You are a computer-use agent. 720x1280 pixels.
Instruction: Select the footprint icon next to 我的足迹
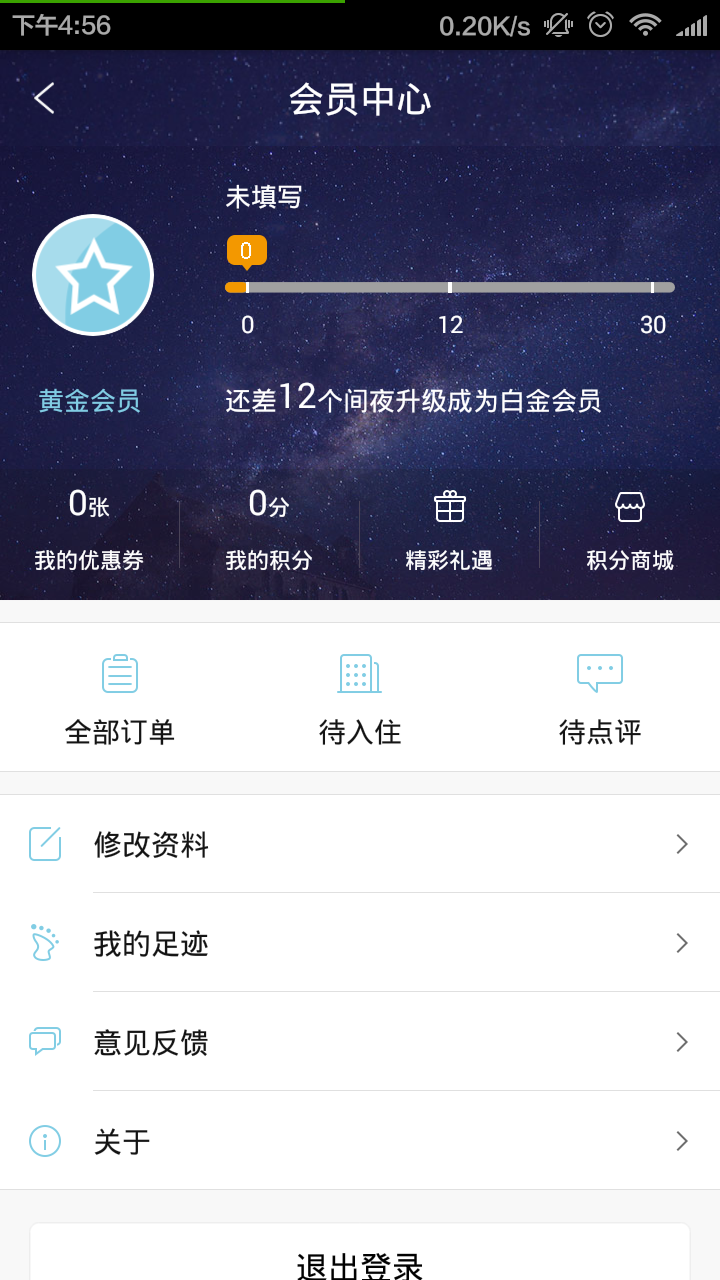pos(44,942)
